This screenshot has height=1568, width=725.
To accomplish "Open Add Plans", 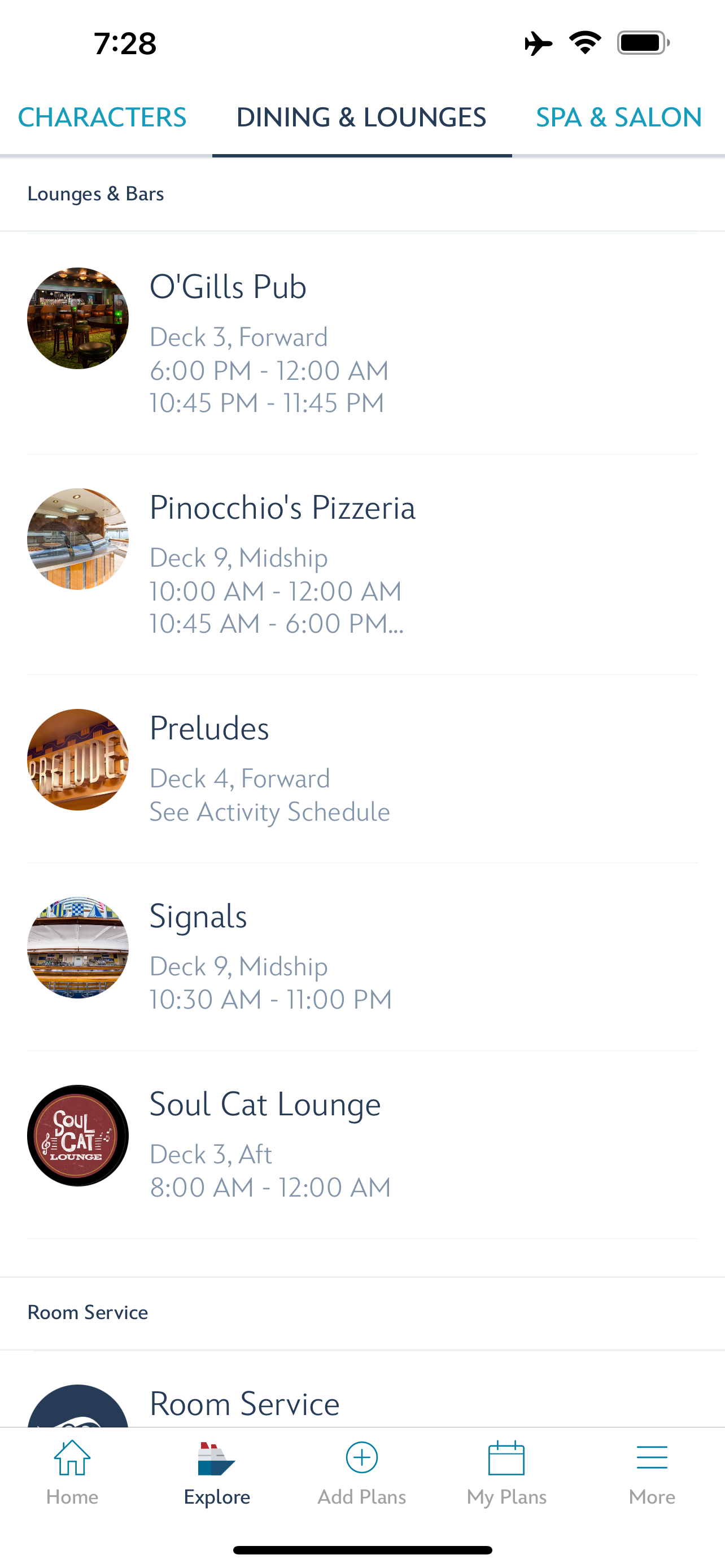I will click(x=361, y=1473).
